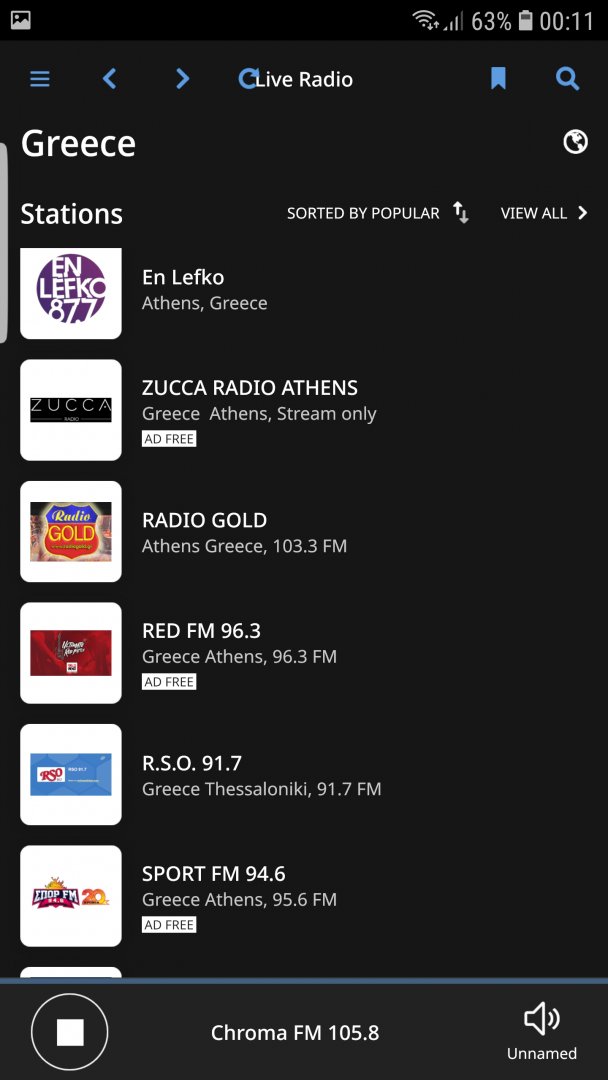Open the search tool
Viewport: 608px width, 1080px height.
pos(567,79)
